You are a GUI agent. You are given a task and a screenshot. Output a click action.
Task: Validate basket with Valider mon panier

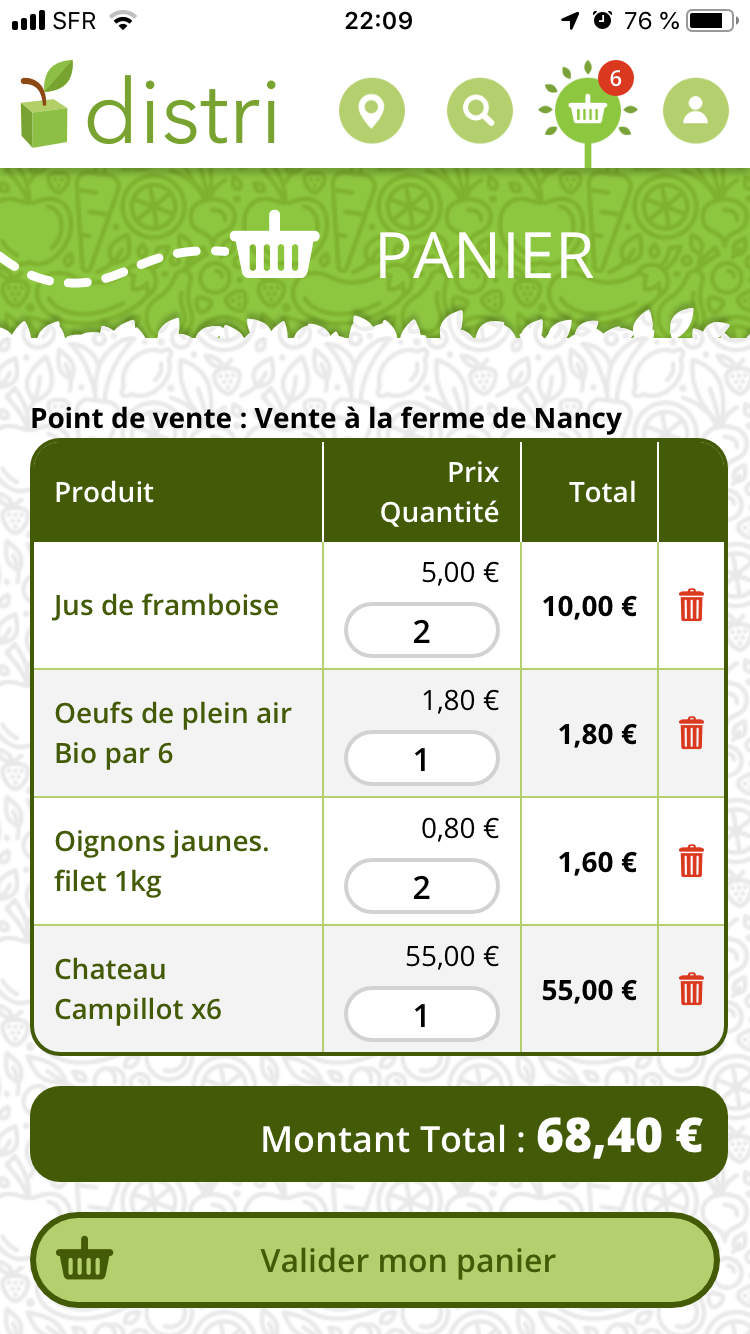coord(375,1261)
